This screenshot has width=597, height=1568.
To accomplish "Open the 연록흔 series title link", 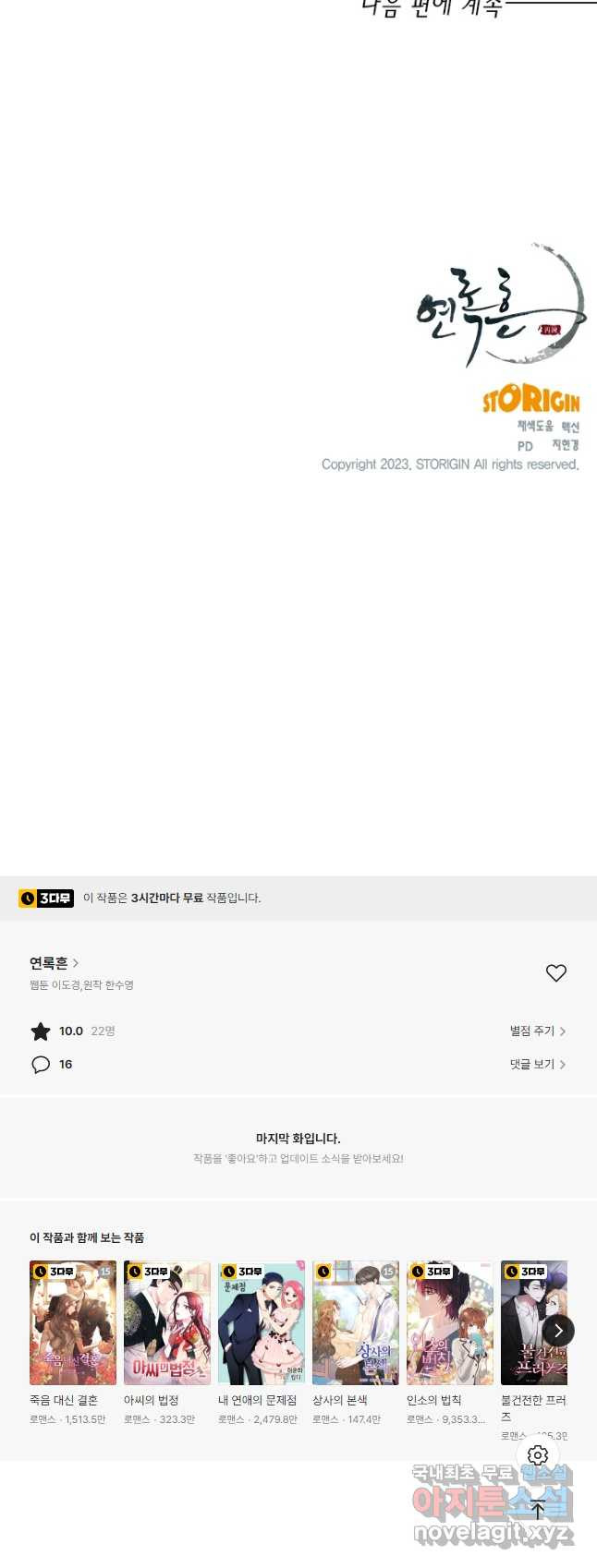I will tap(54, 963).
